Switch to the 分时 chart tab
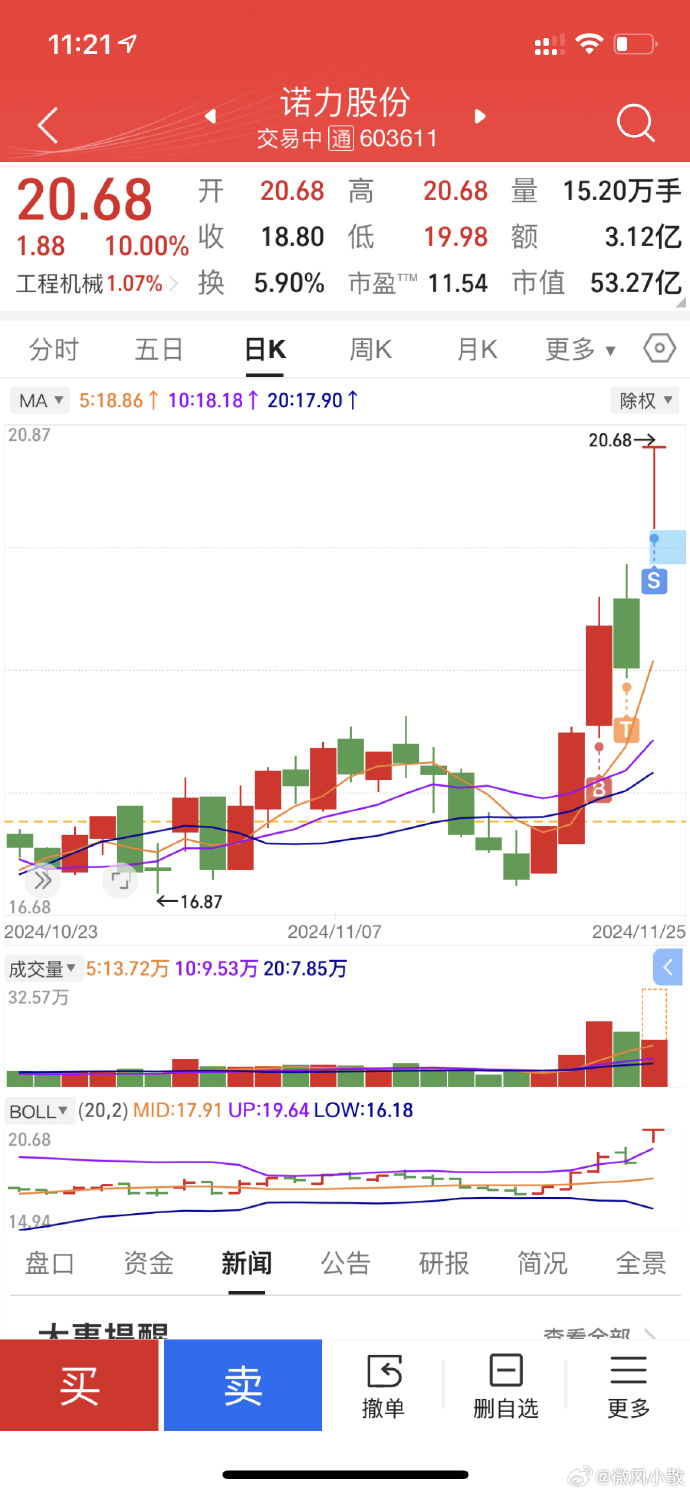690x1493 pixels. [x=53, y=349]
